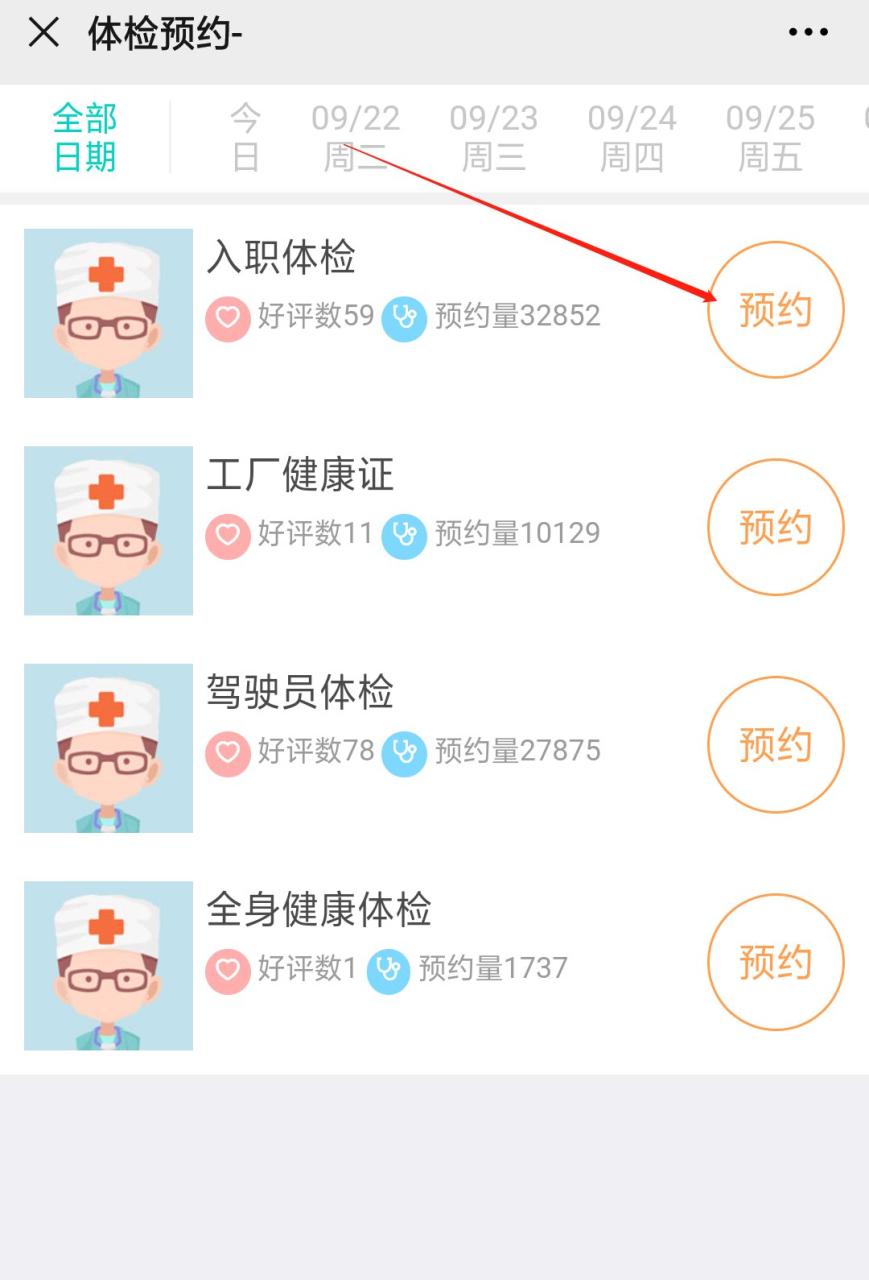
Task: Open the 入职体检 item details
Action: pyautogui.click(x=281, y=258)
